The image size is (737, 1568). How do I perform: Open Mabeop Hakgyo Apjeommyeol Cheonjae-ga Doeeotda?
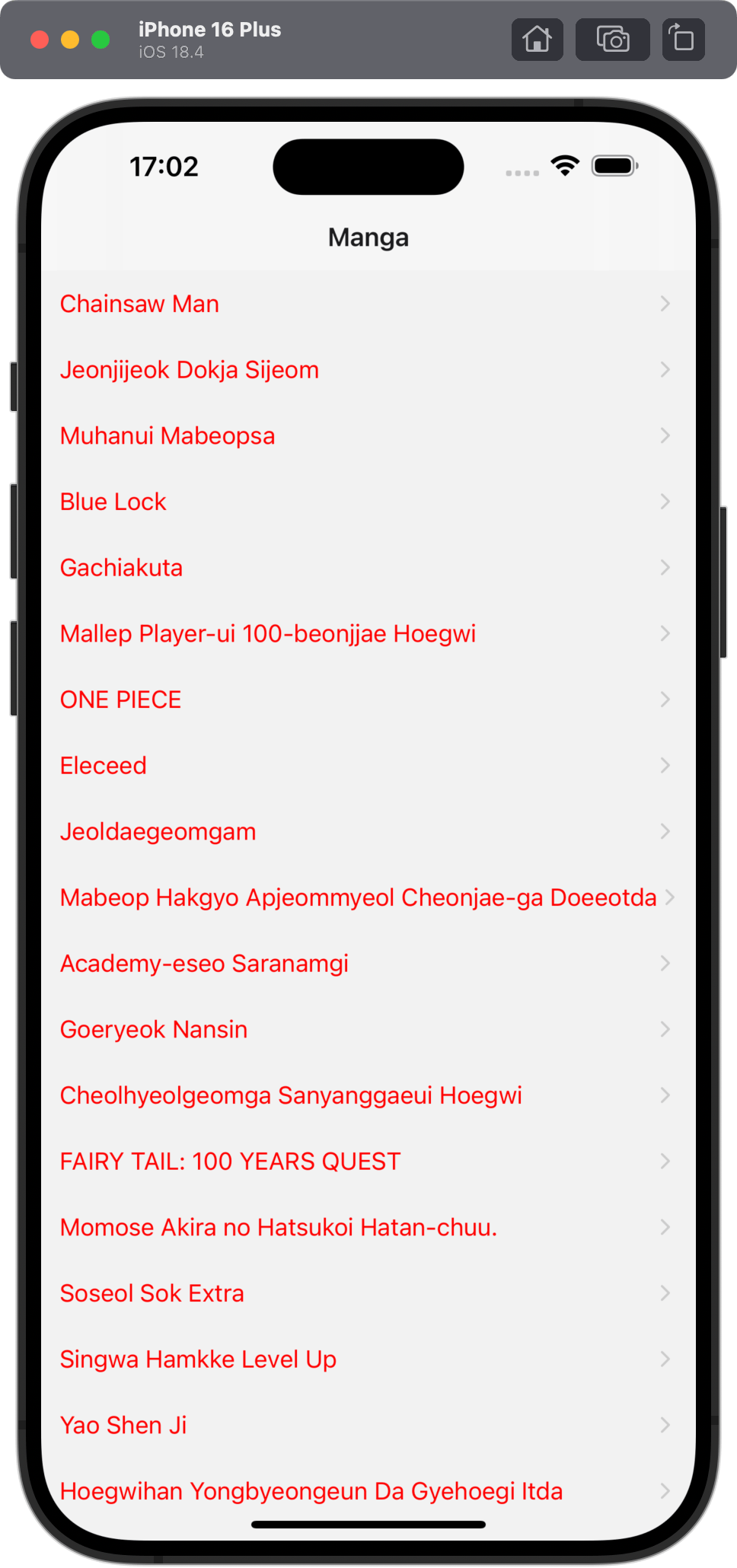tap(368, 897)
